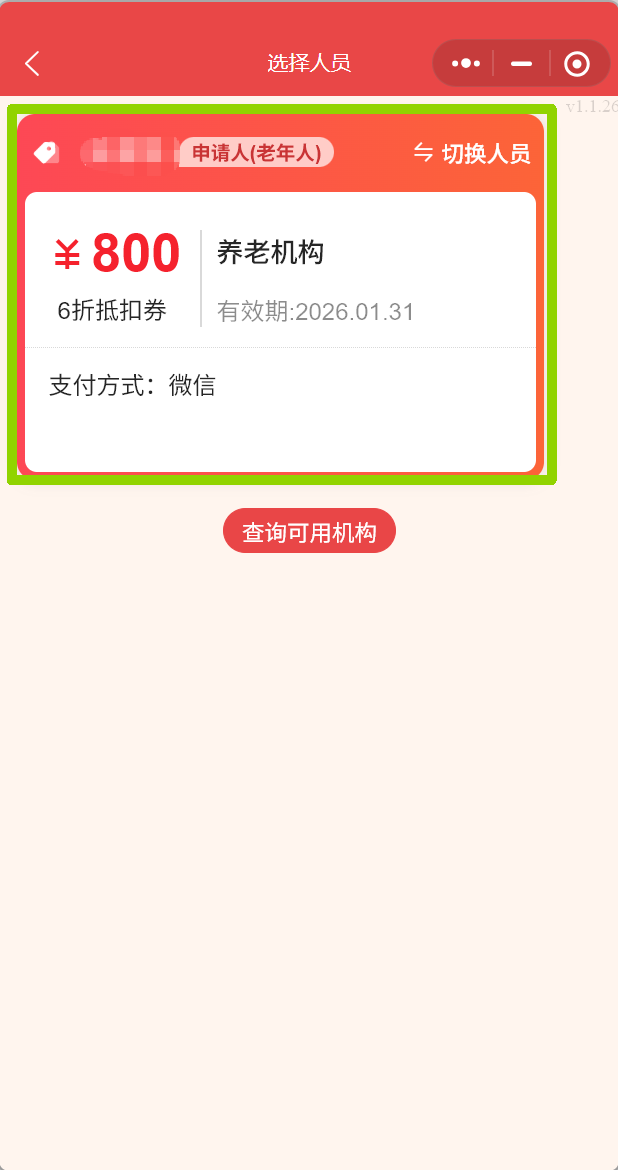The image size is (618, 1170).
Task: Tap 查询可用机构 to find institutions
Action: [309, 531]
